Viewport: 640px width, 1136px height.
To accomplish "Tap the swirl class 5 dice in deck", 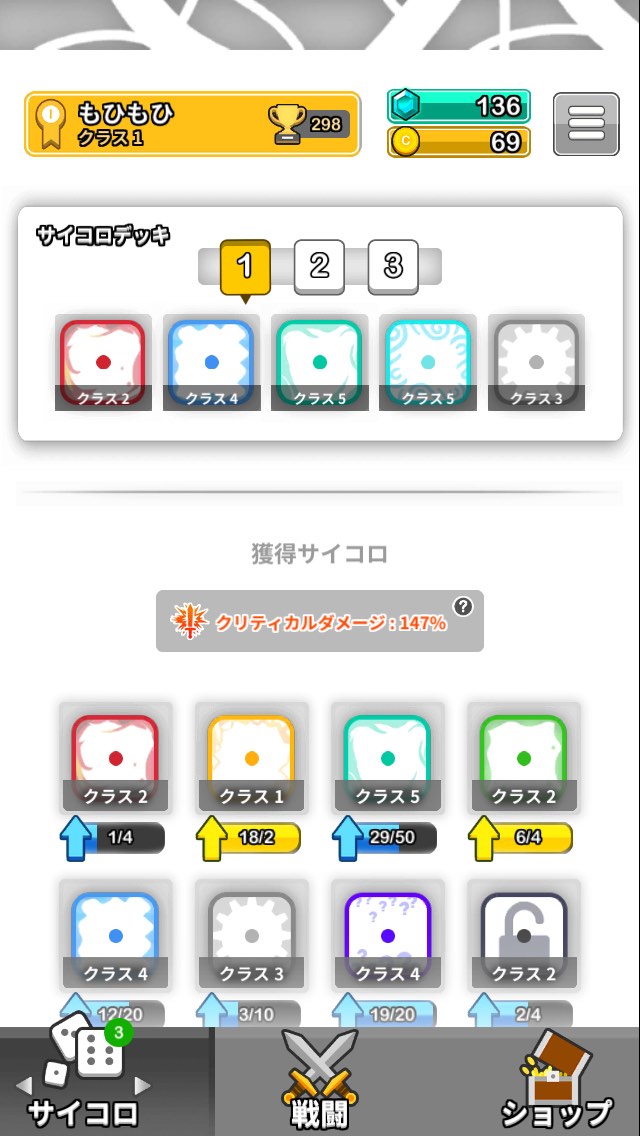I will [428, 363].
